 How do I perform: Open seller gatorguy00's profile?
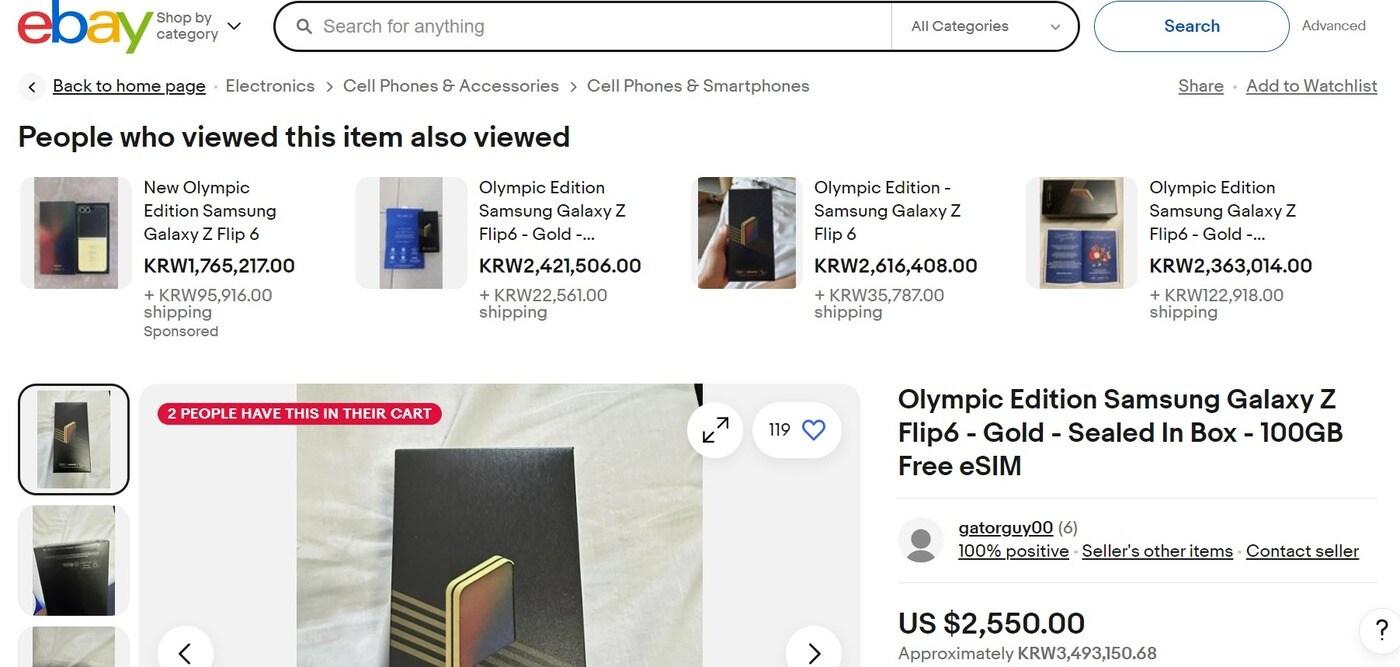[x=1005, y=527]
